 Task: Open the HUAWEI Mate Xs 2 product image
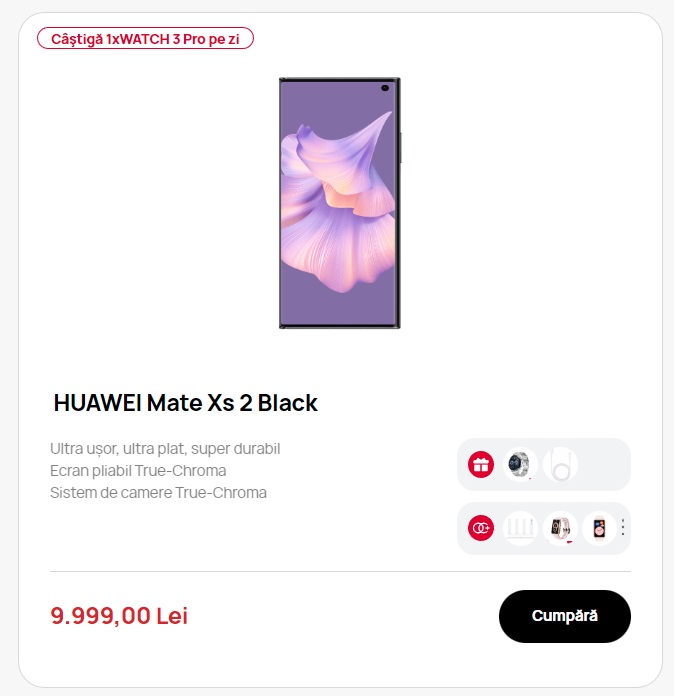coord(339,203)
